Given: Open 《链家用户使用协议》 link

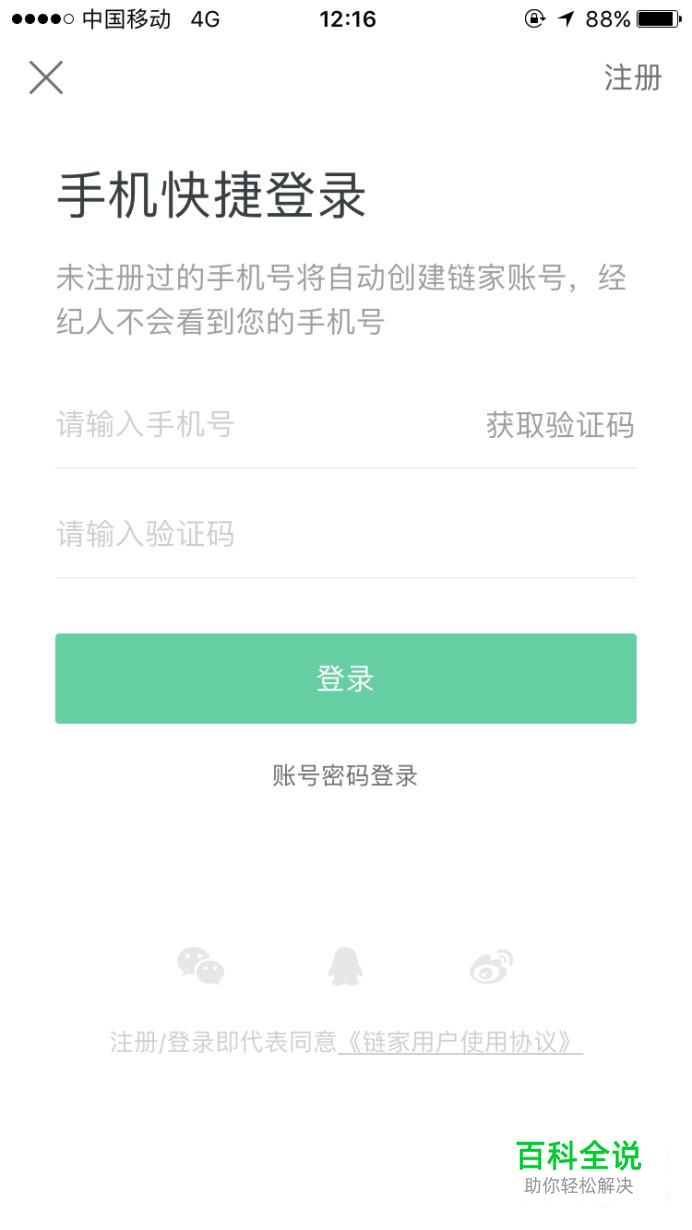Looking at the screenshot, I should pyautogui.click(x=461, y=1042).
